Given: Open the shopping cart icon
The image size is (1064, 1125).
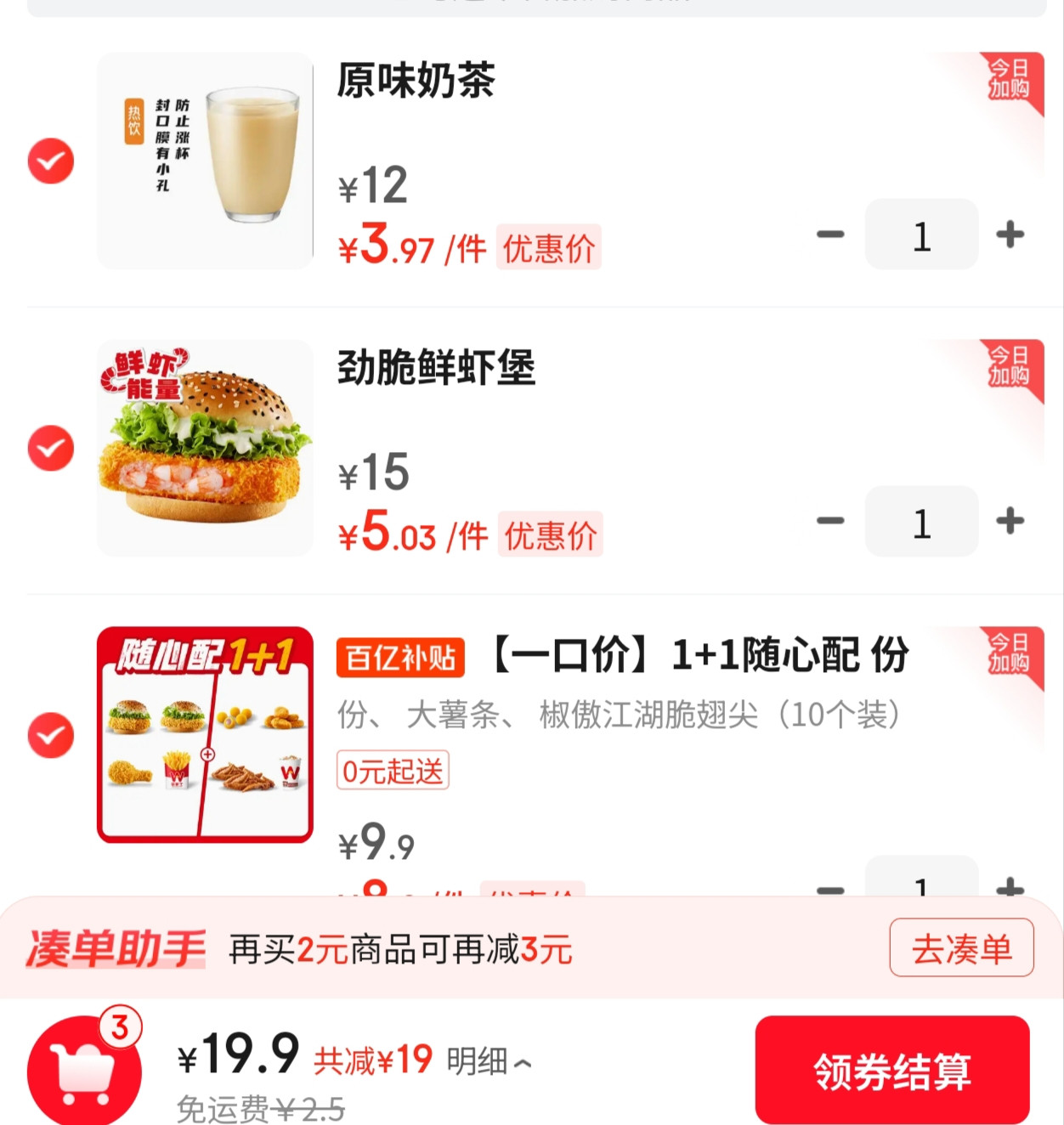Looking at the screenshot, I should (83, 1071).
